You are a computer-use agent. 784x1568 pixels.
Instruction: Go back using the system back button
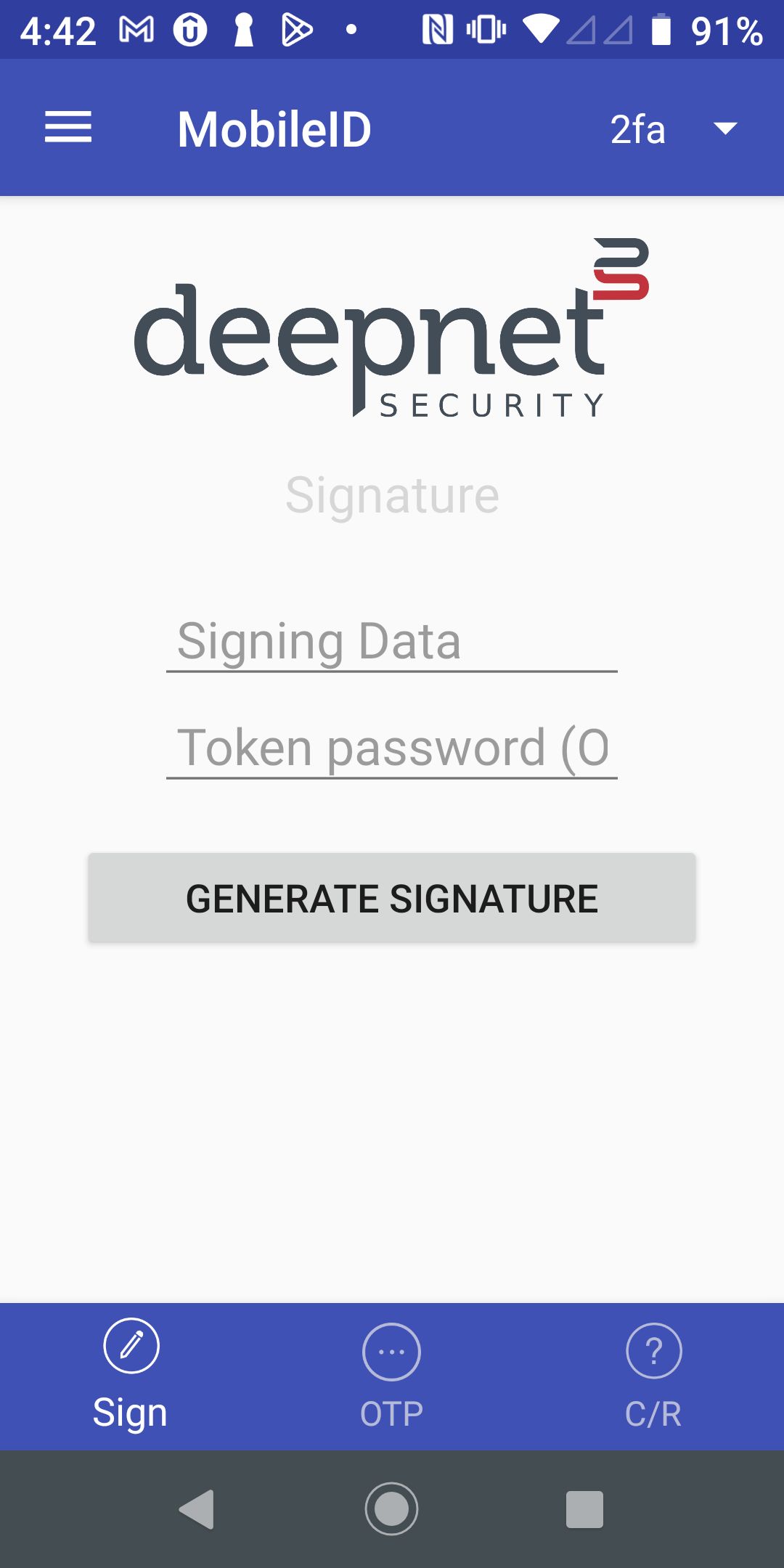click(197, 1510)
